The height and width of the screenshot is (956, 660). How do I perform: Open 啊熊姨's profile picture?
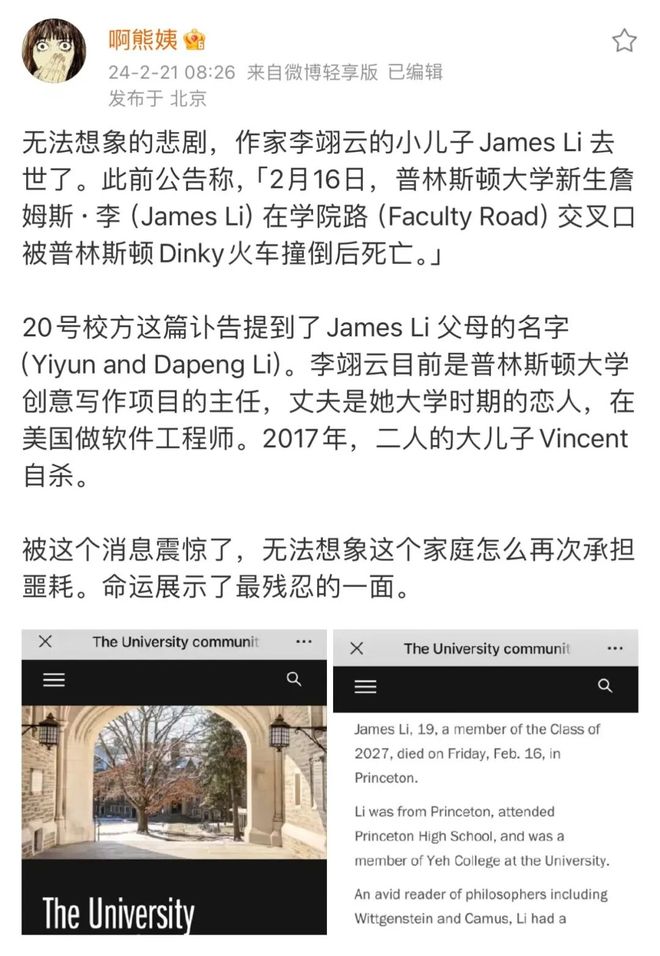point(54,51)
